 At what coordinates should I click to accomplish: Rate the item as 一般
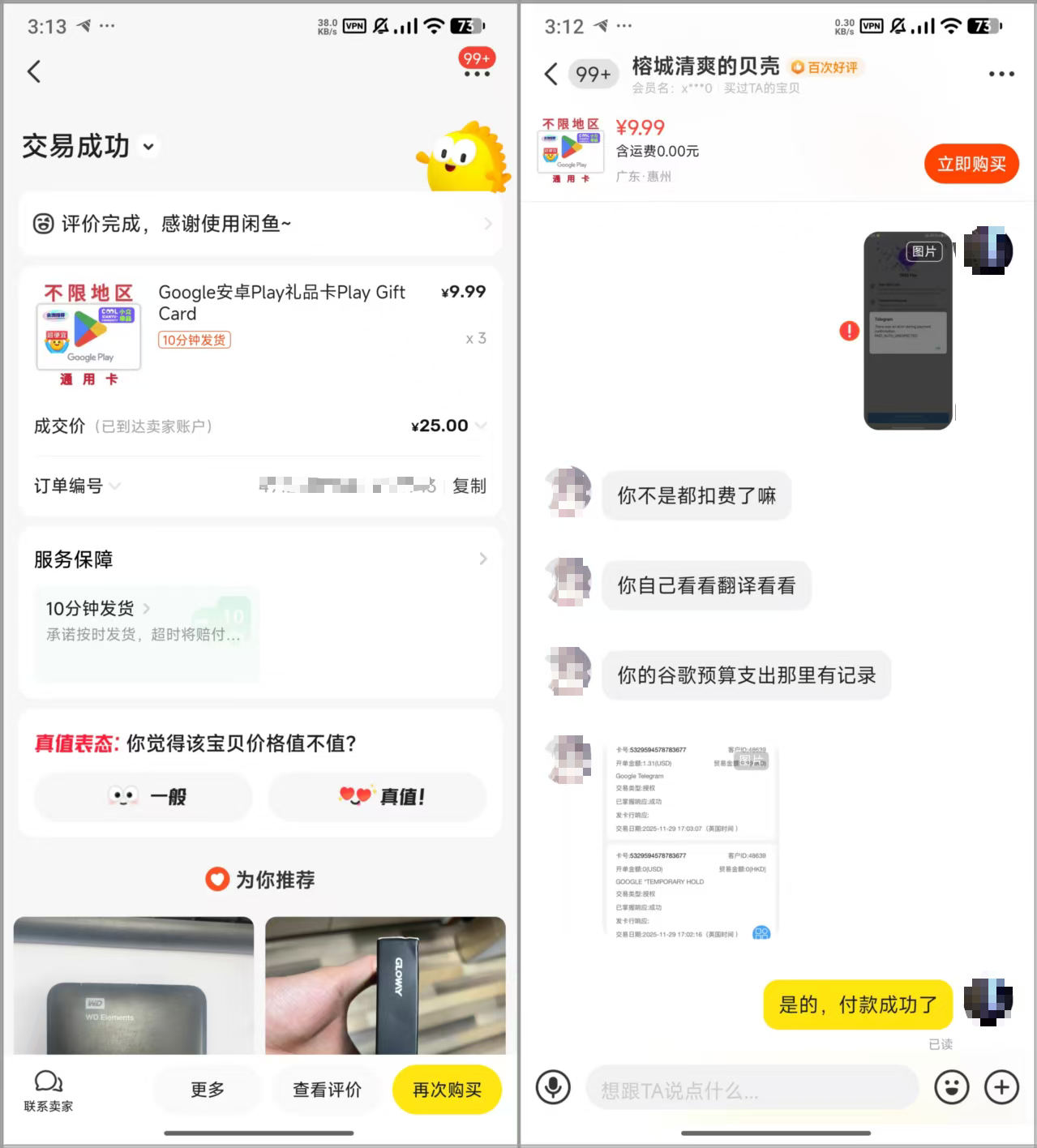144,797
